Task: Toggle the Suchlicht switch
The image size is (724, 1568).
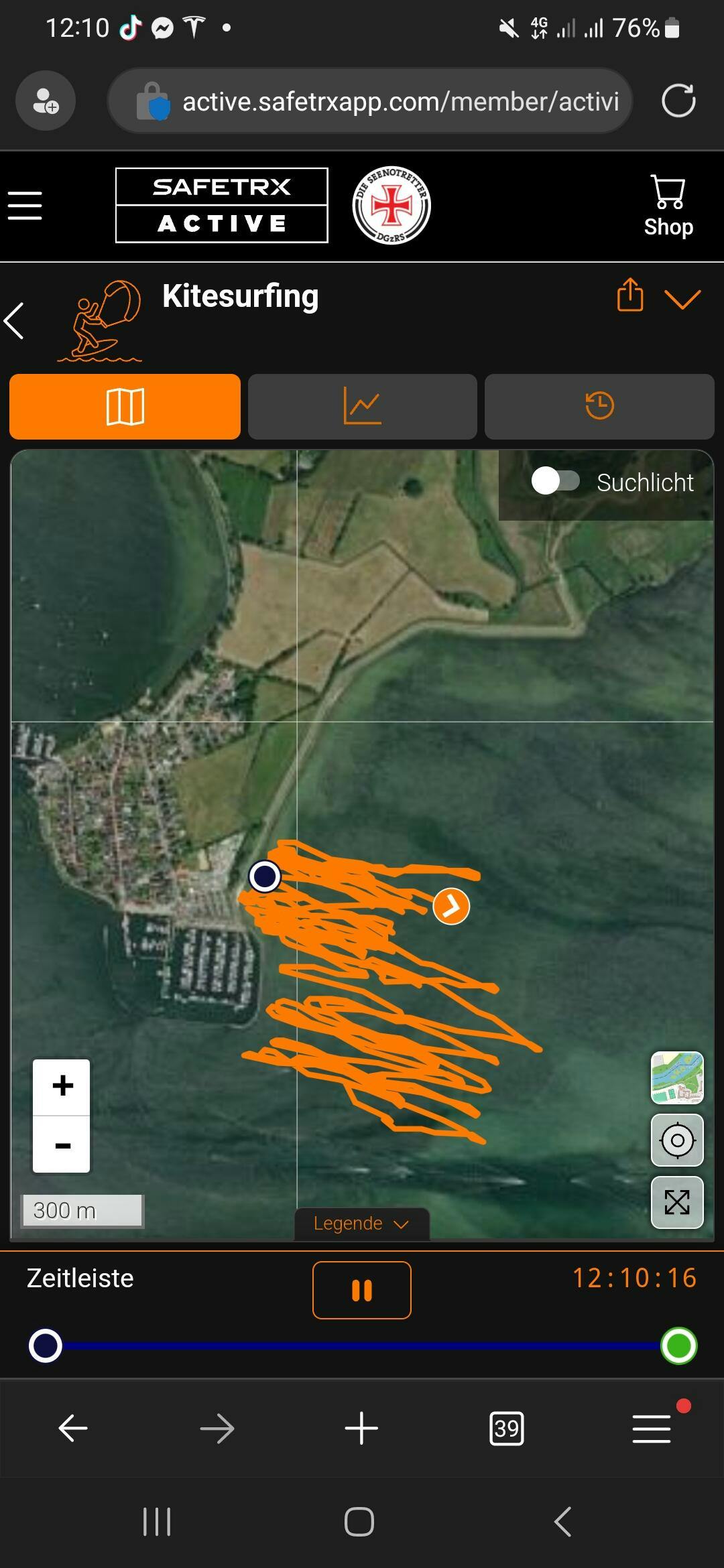Action: [556, 481]
